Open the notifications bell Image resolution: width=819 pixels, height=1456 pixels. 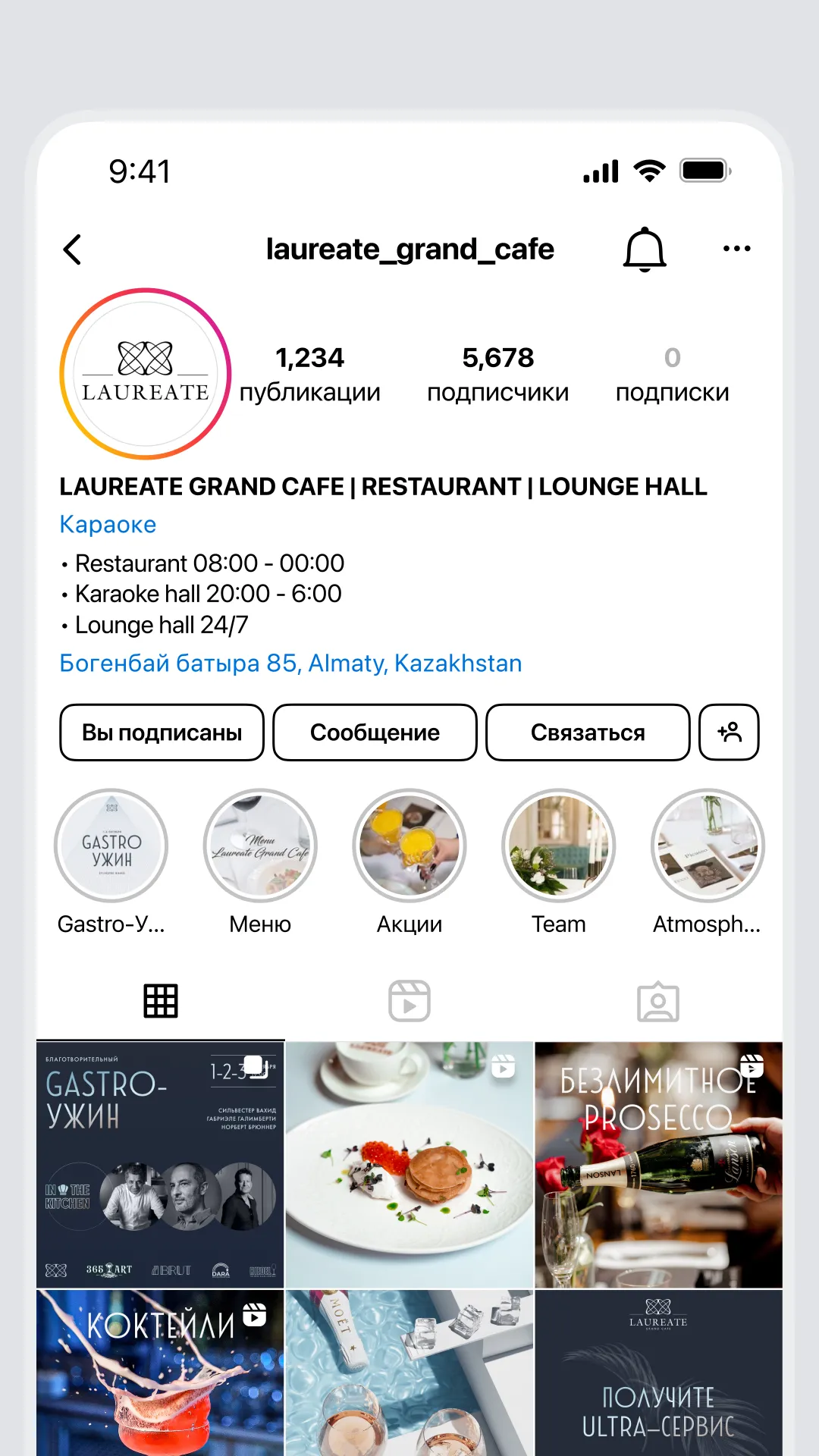[x=645, y=249]
